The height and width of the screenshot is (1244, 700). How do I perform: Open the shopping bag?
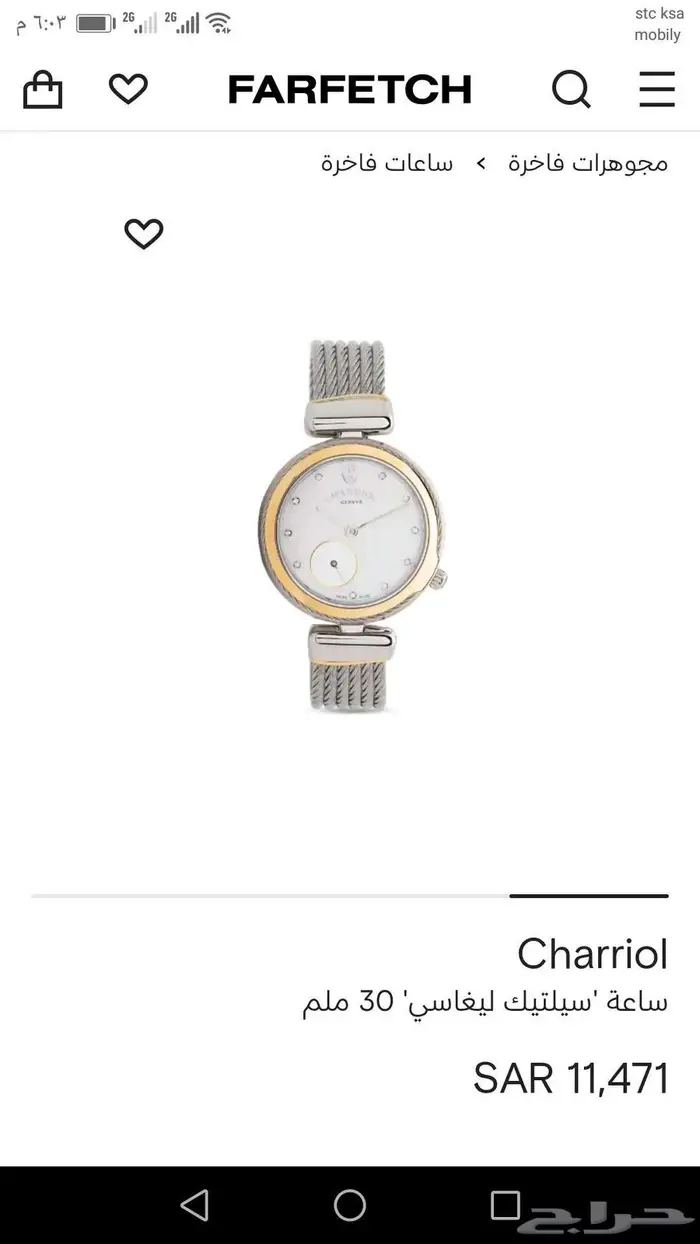click(x=43, y=90)
